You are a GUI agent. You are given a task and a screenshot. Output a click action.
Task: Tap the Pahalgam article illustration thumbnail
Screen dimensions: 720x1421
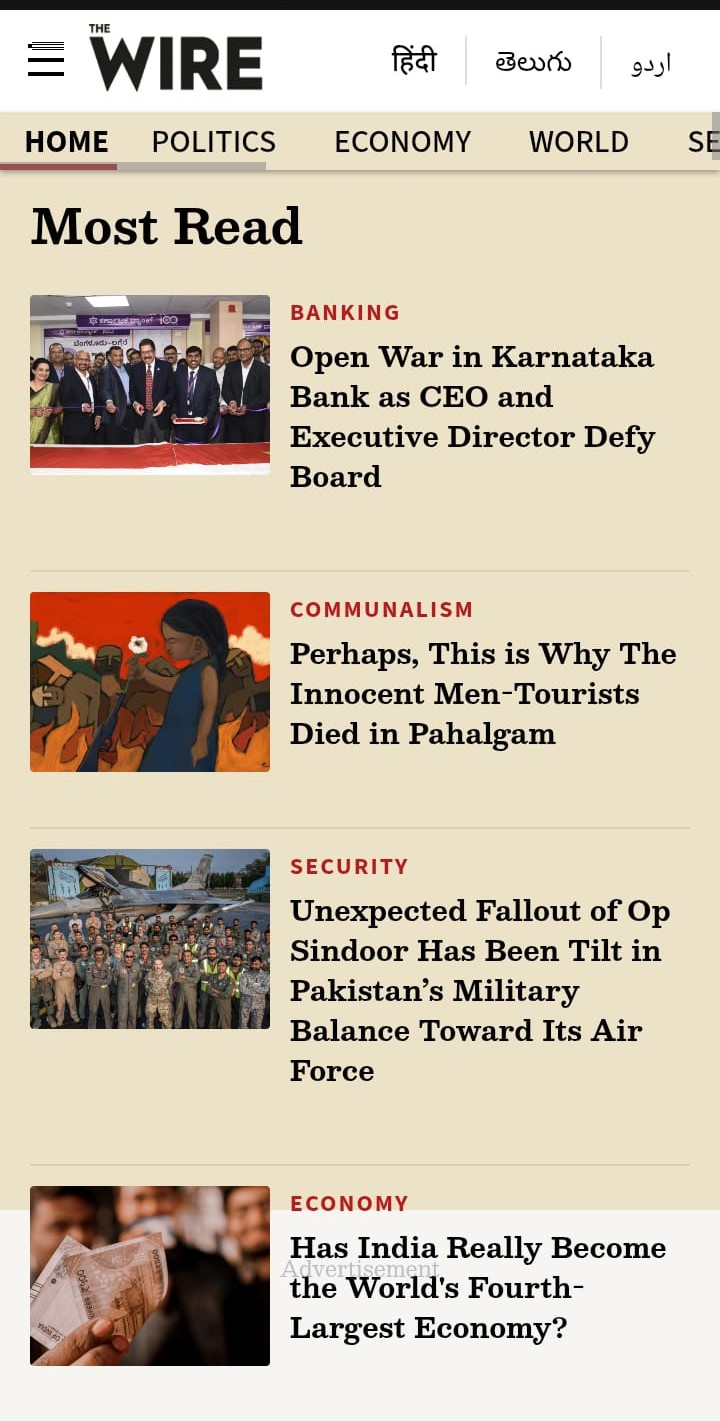[150, 681]
